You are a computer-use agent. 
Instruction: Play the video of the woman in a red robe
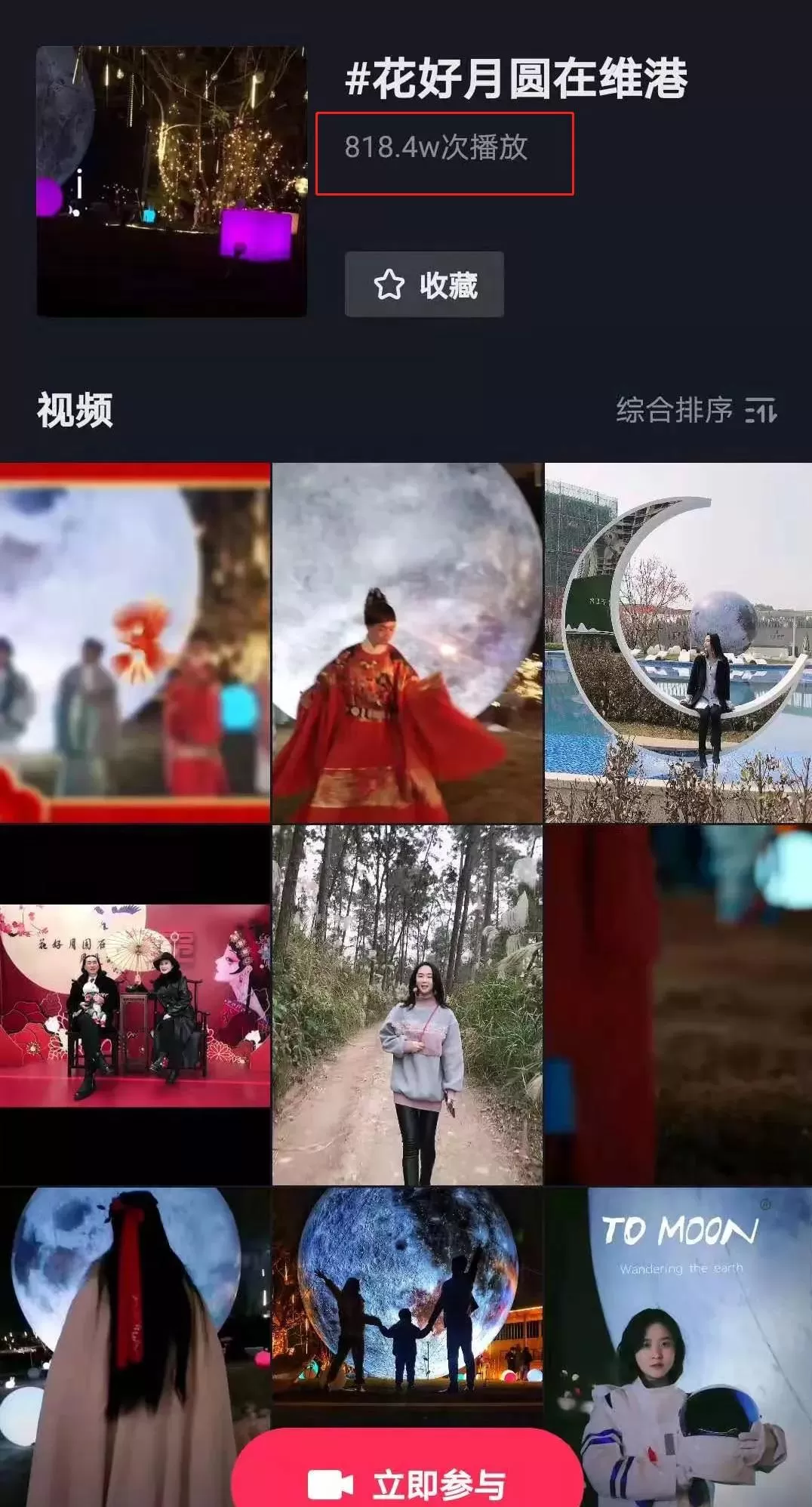point(407,643)
